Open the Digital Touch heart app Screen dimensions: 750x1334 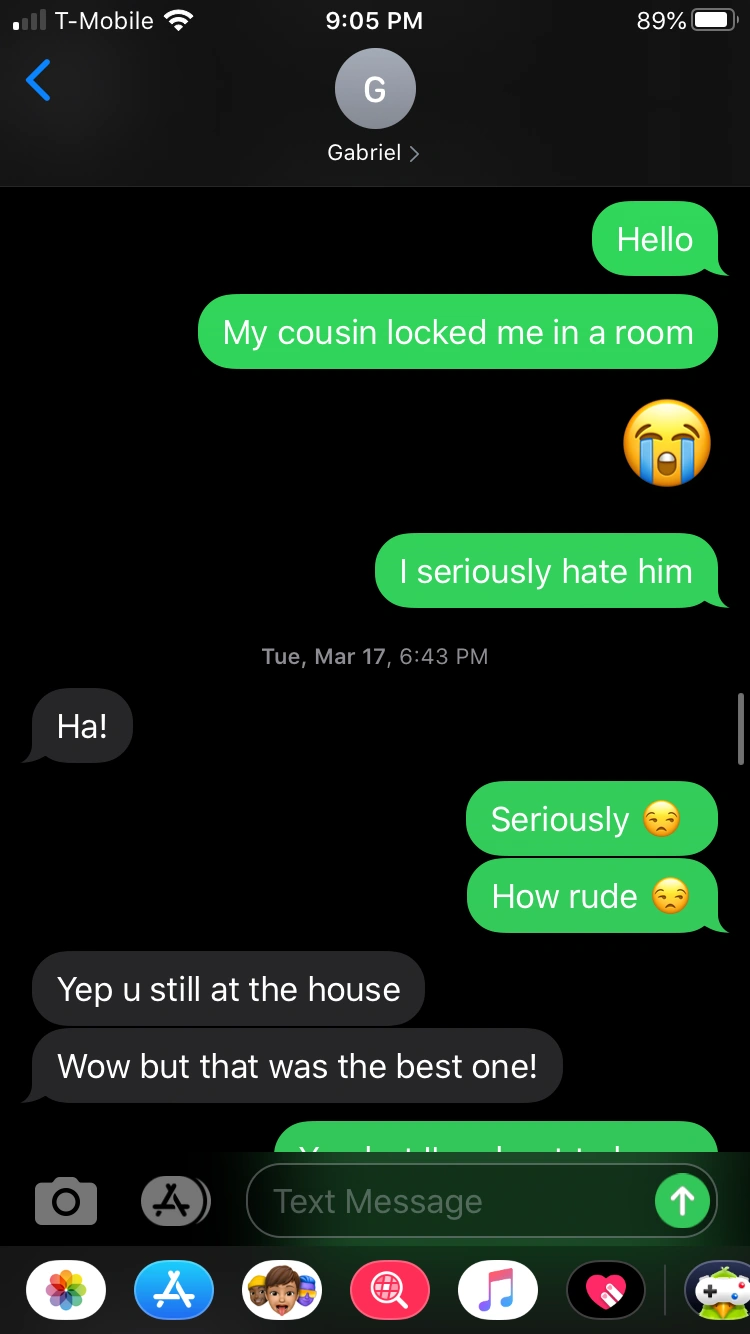(606, 1290)
